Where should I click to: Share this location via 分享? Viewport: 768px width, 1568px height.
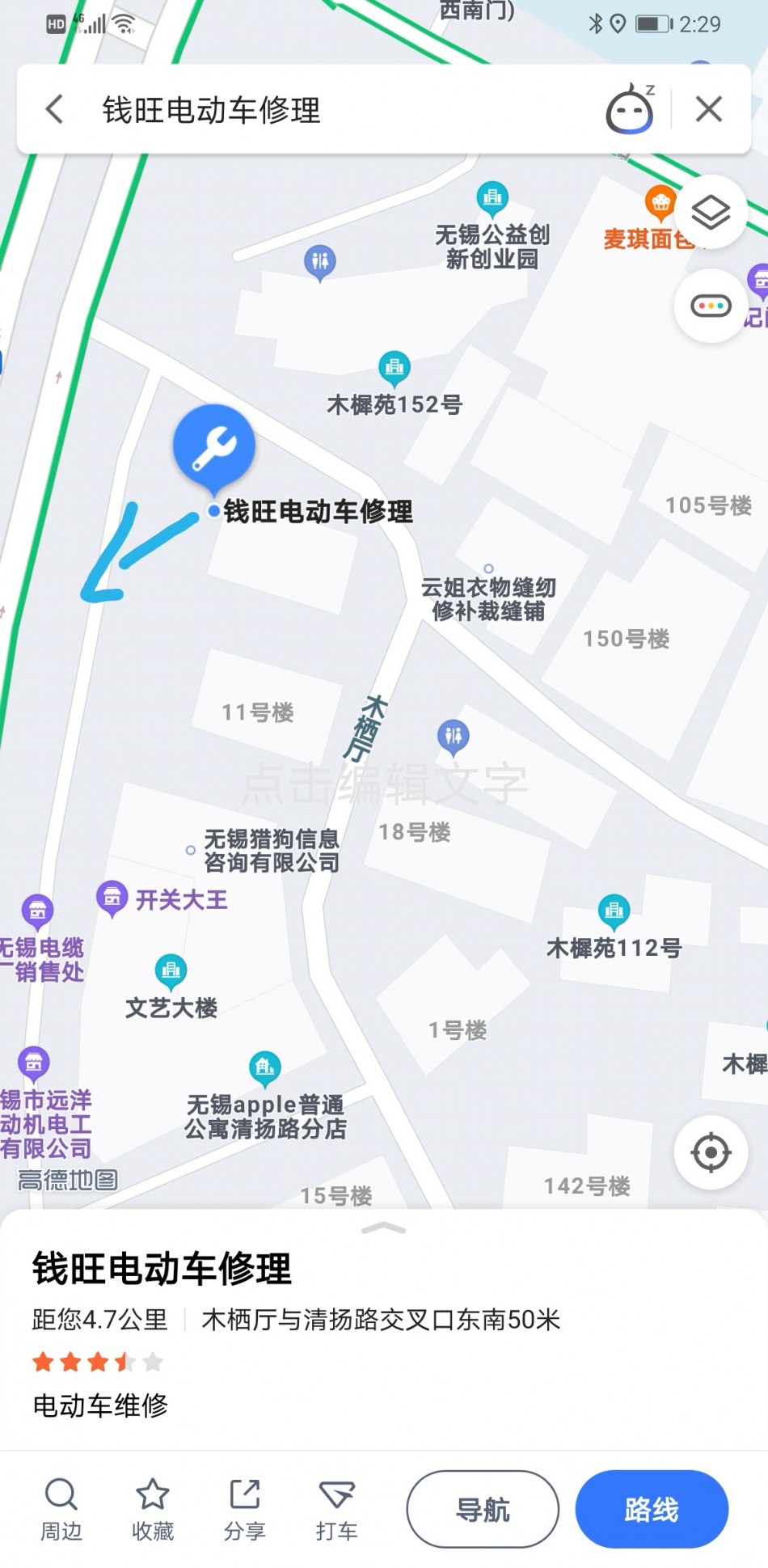click(244, 1509)
